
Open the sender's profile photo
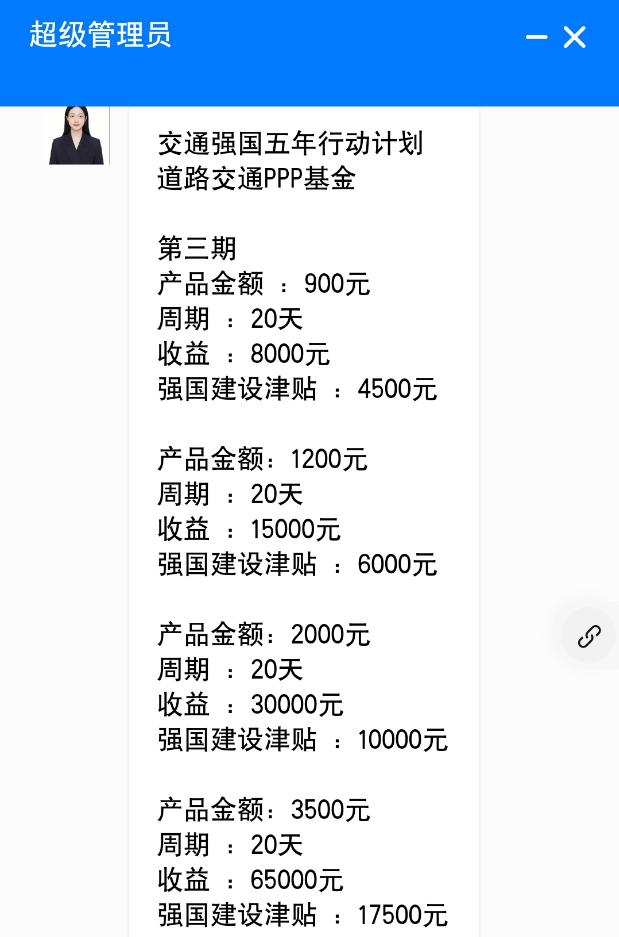click(x=77, y=134)
